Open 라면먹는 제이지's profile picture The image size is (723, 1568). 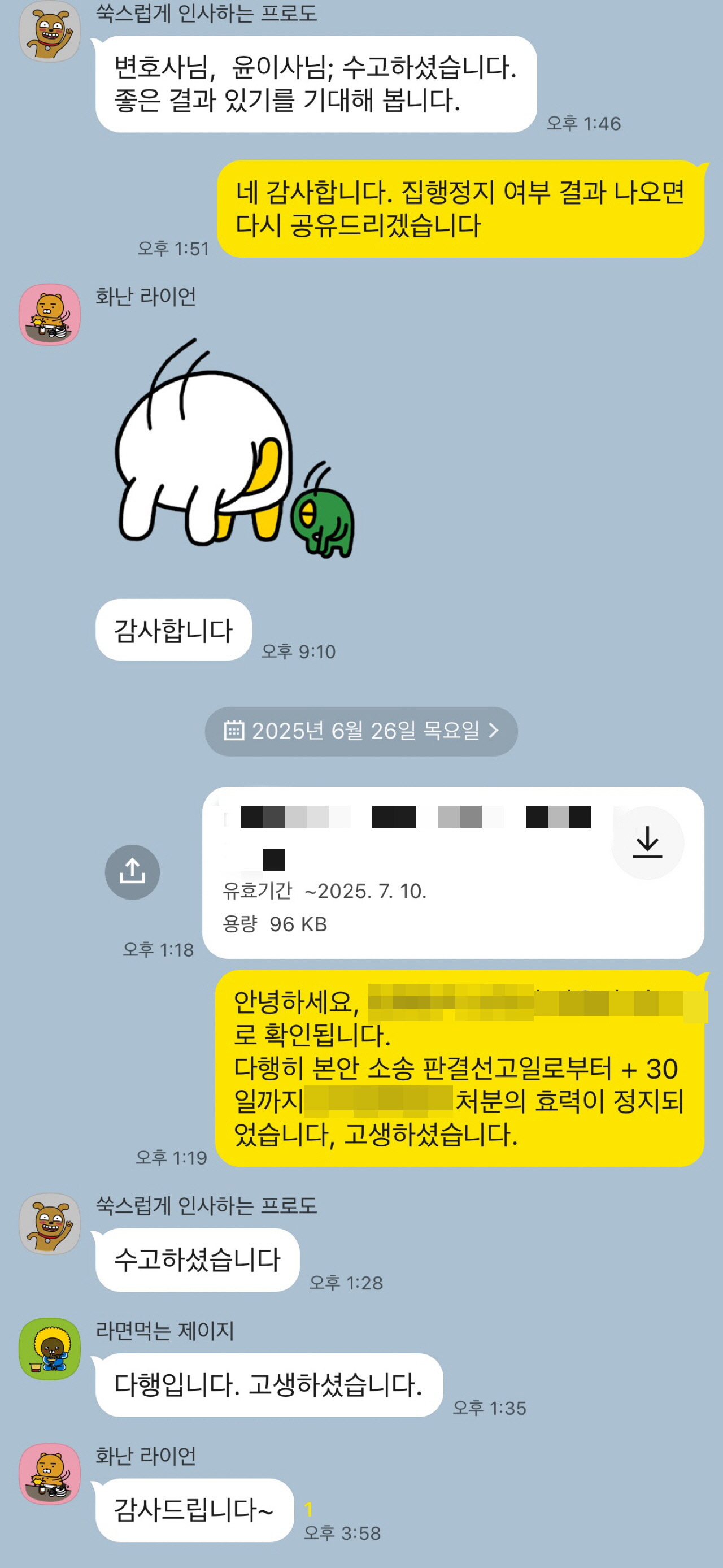[x=49, y=1348]
